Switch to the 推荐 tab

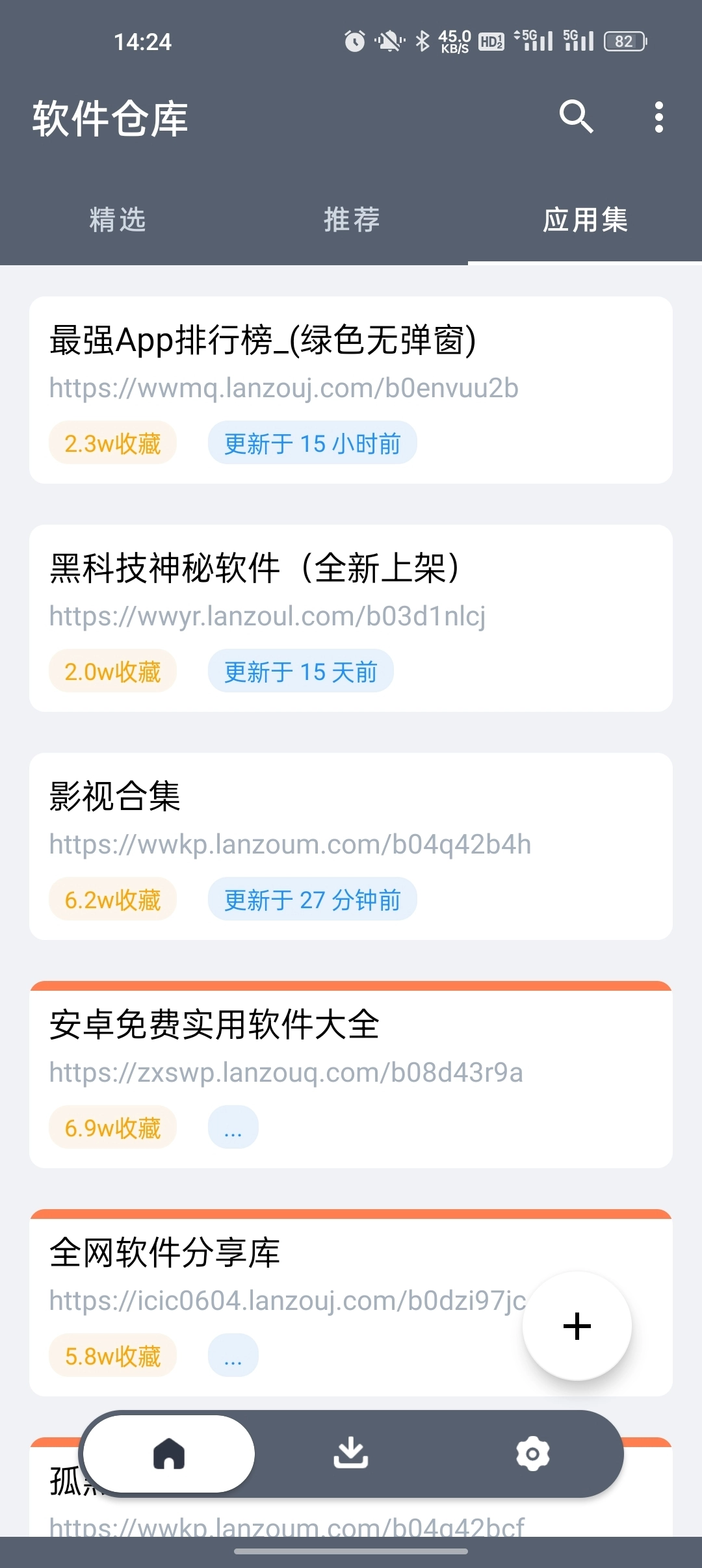[x=351, y=220]
